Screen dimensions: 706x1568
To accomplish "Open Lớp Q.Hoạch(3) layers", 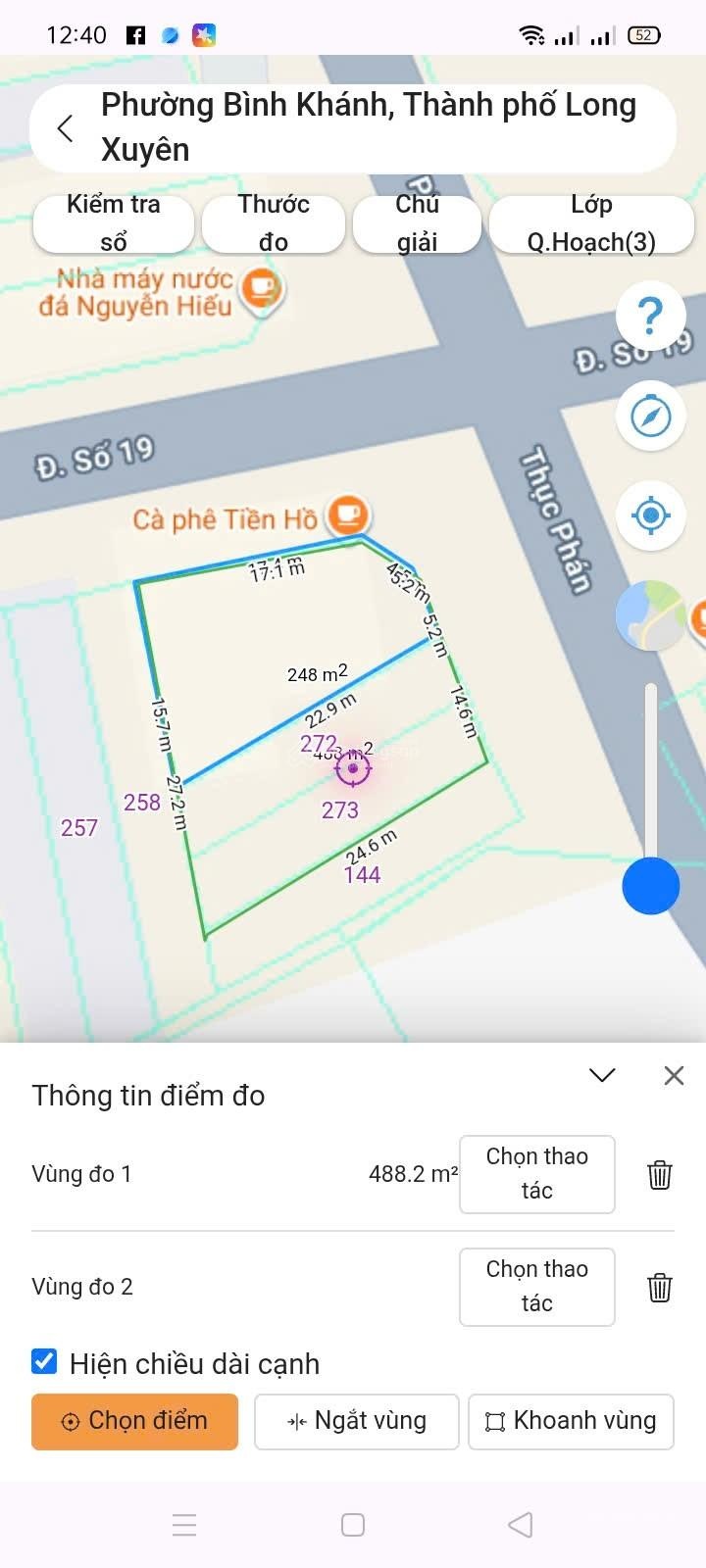I will [x=591, y=223].
